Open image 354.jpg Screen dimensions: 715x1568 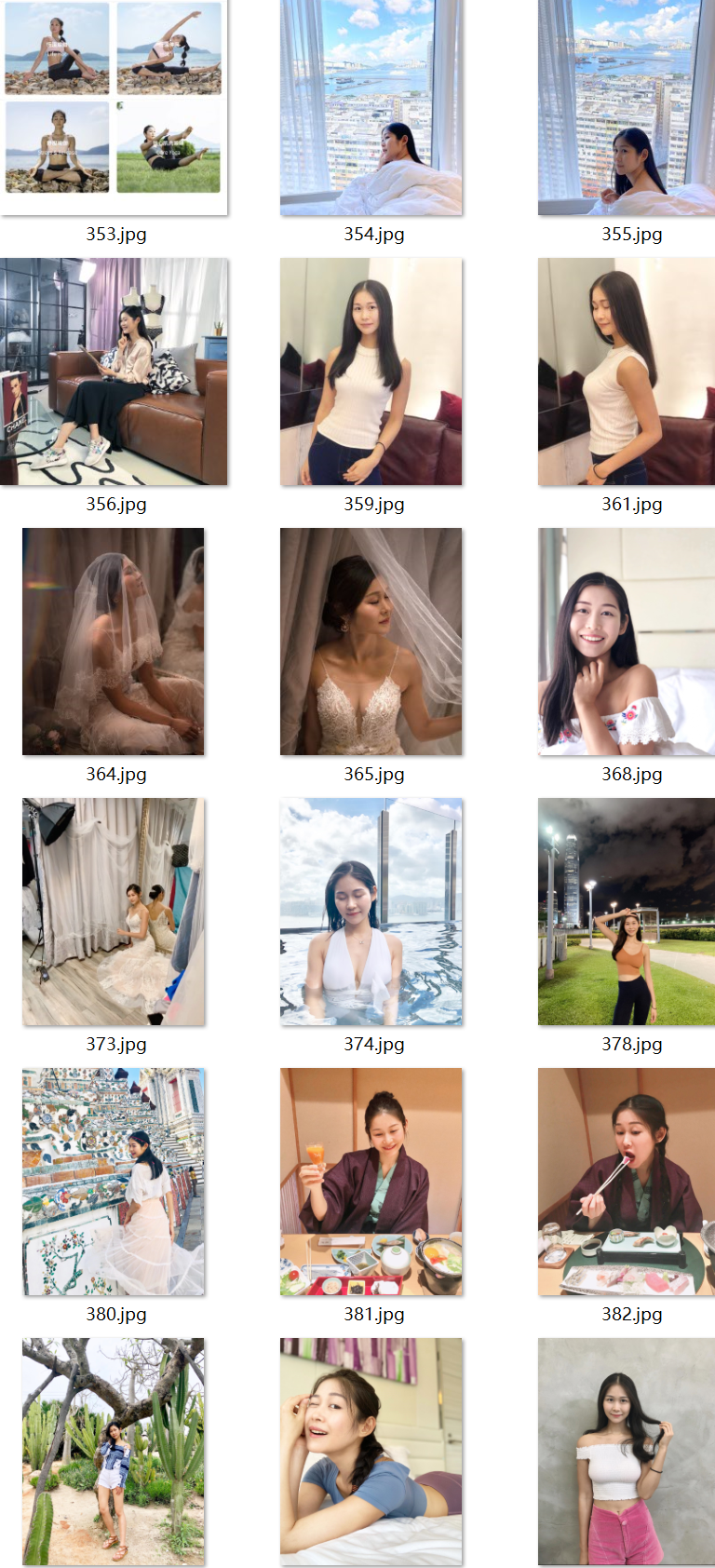click(371, 107)
